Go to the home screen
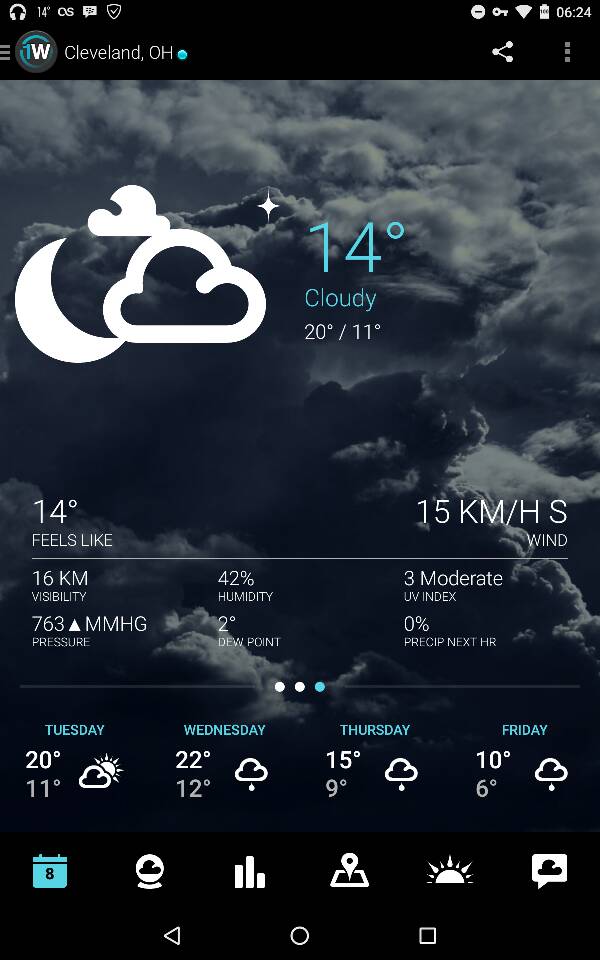Viewport: 600px width, 960px height. point(300,935)
